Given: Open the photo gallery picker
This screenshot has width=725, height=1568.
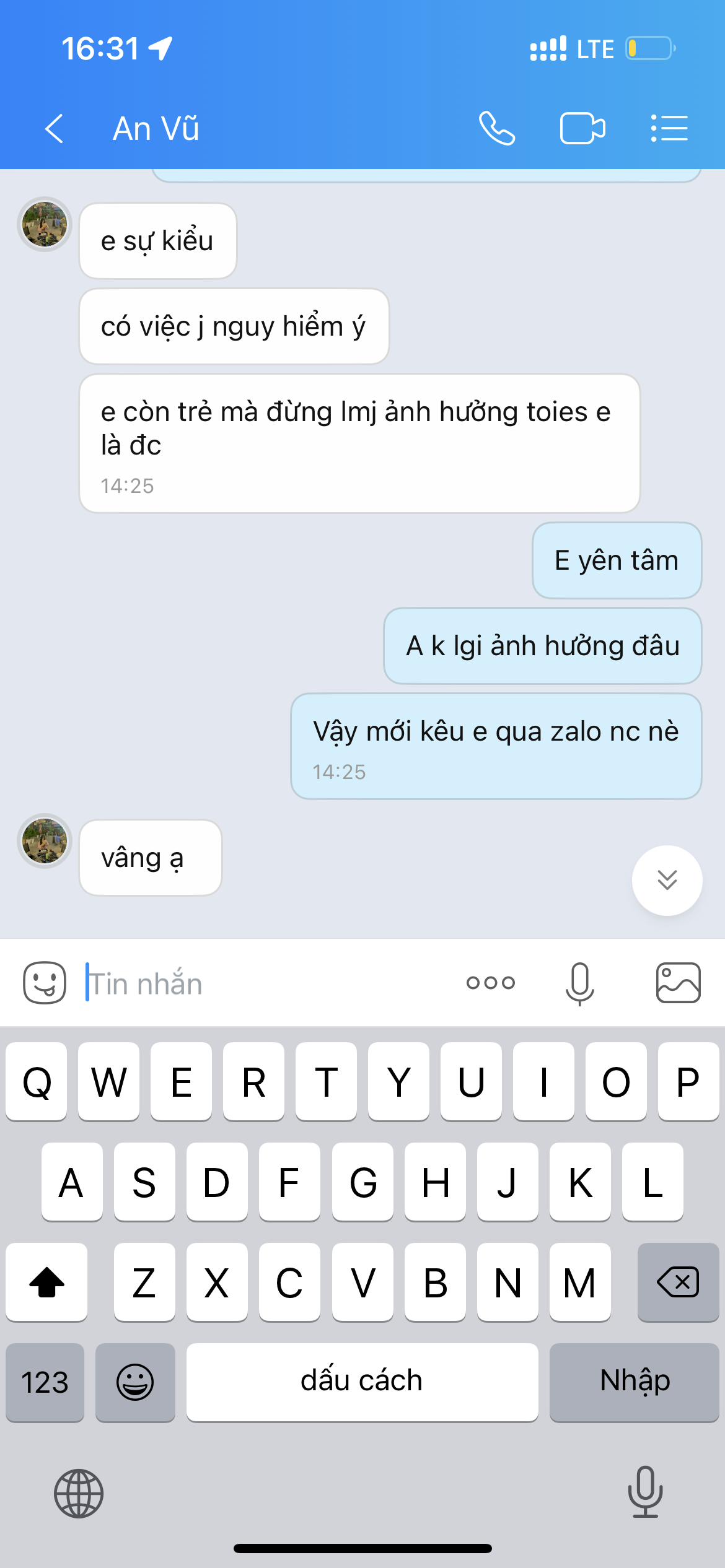Looking at the screenshot, I should click(678, 983).
